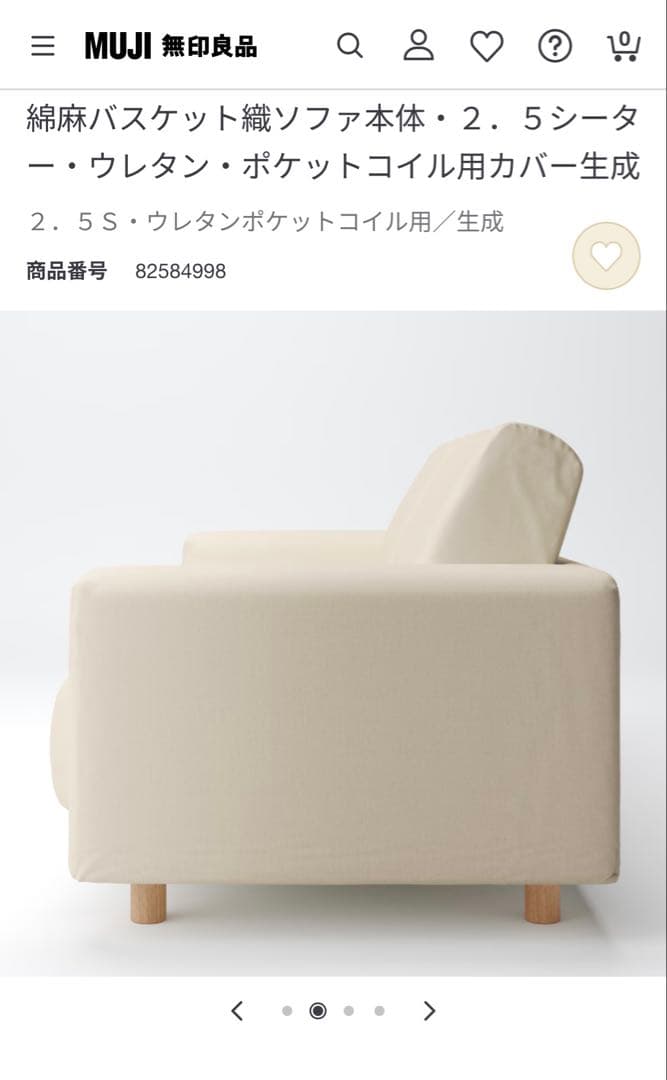Tap the MUJI logo to go home

(170, 46)
